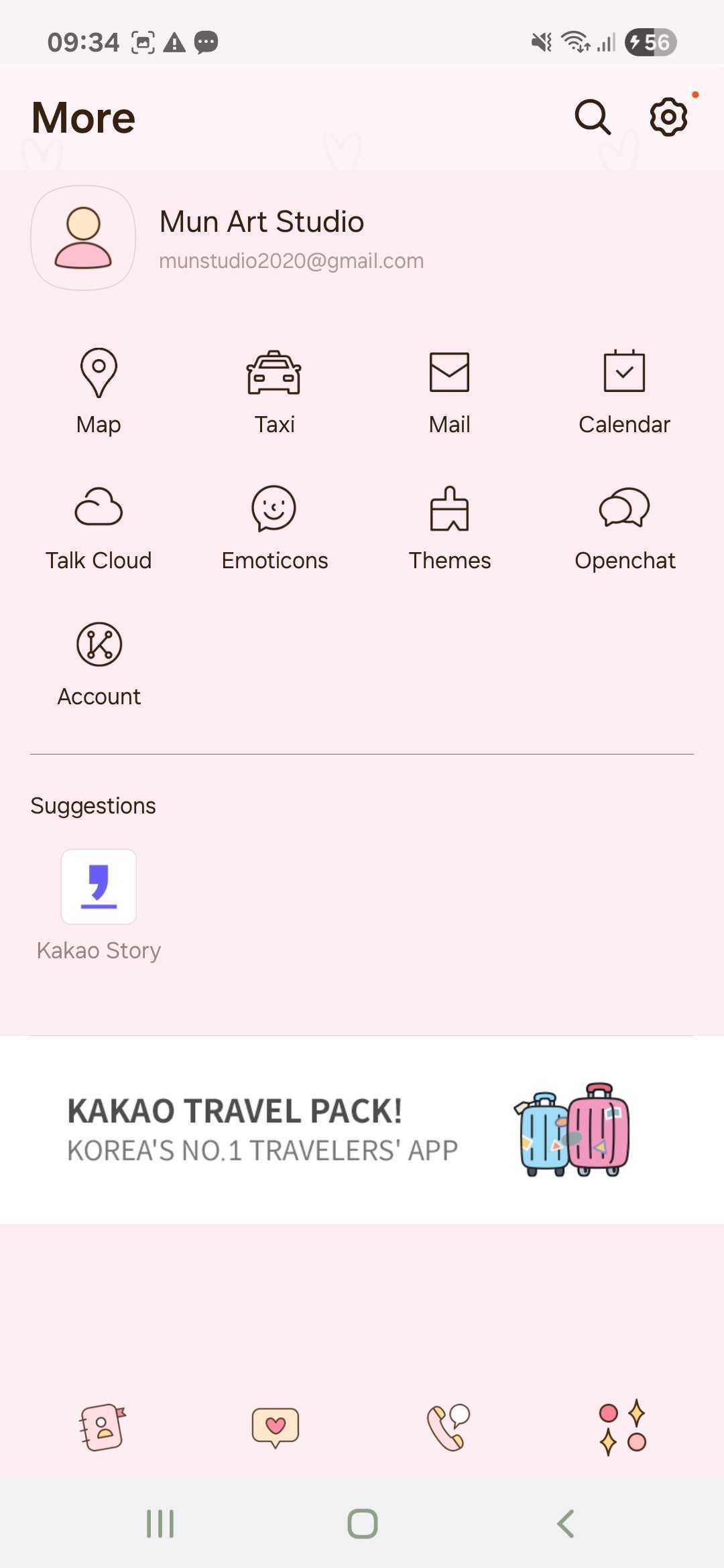Switch to the Calls tab

[x=448, y=1427]
